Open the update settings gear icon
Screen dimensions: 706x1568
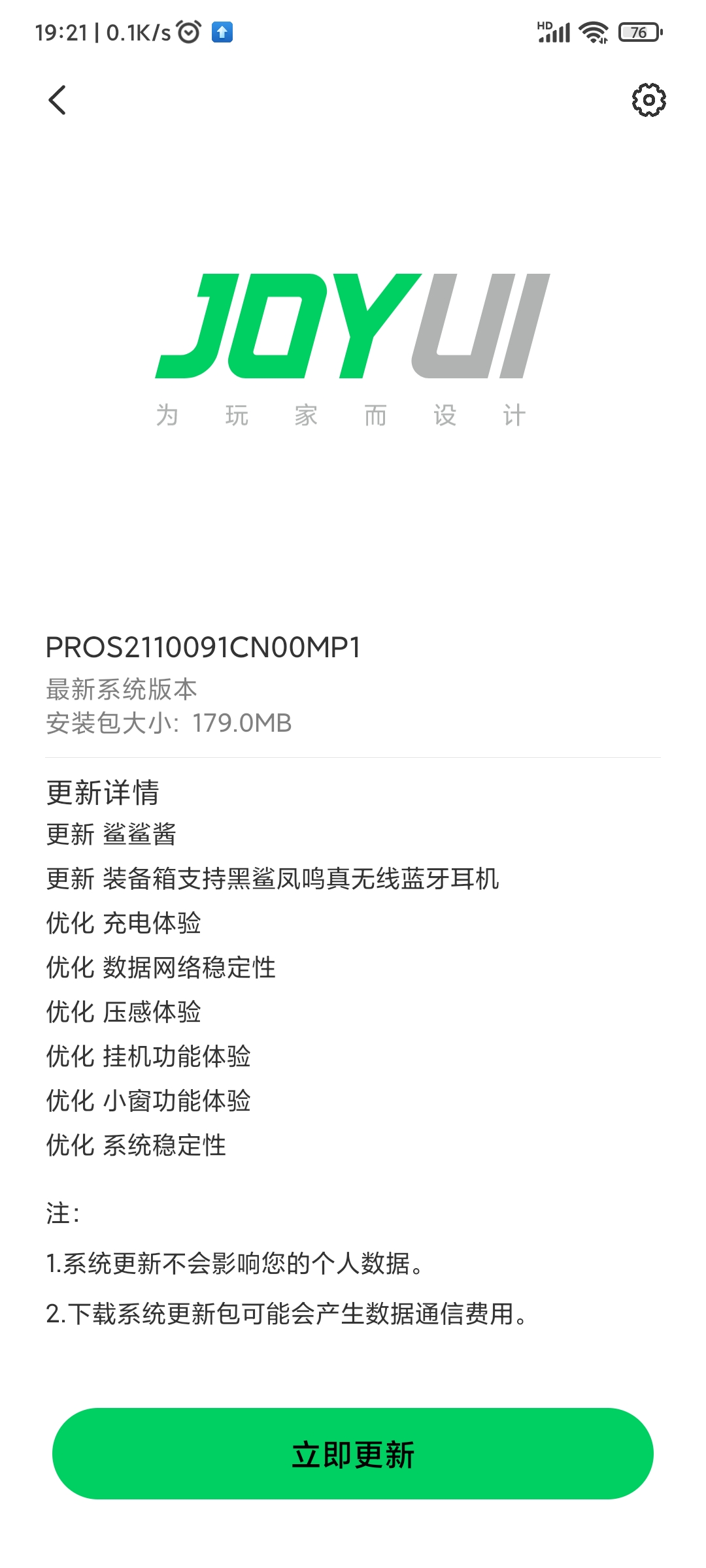[648, 100]
